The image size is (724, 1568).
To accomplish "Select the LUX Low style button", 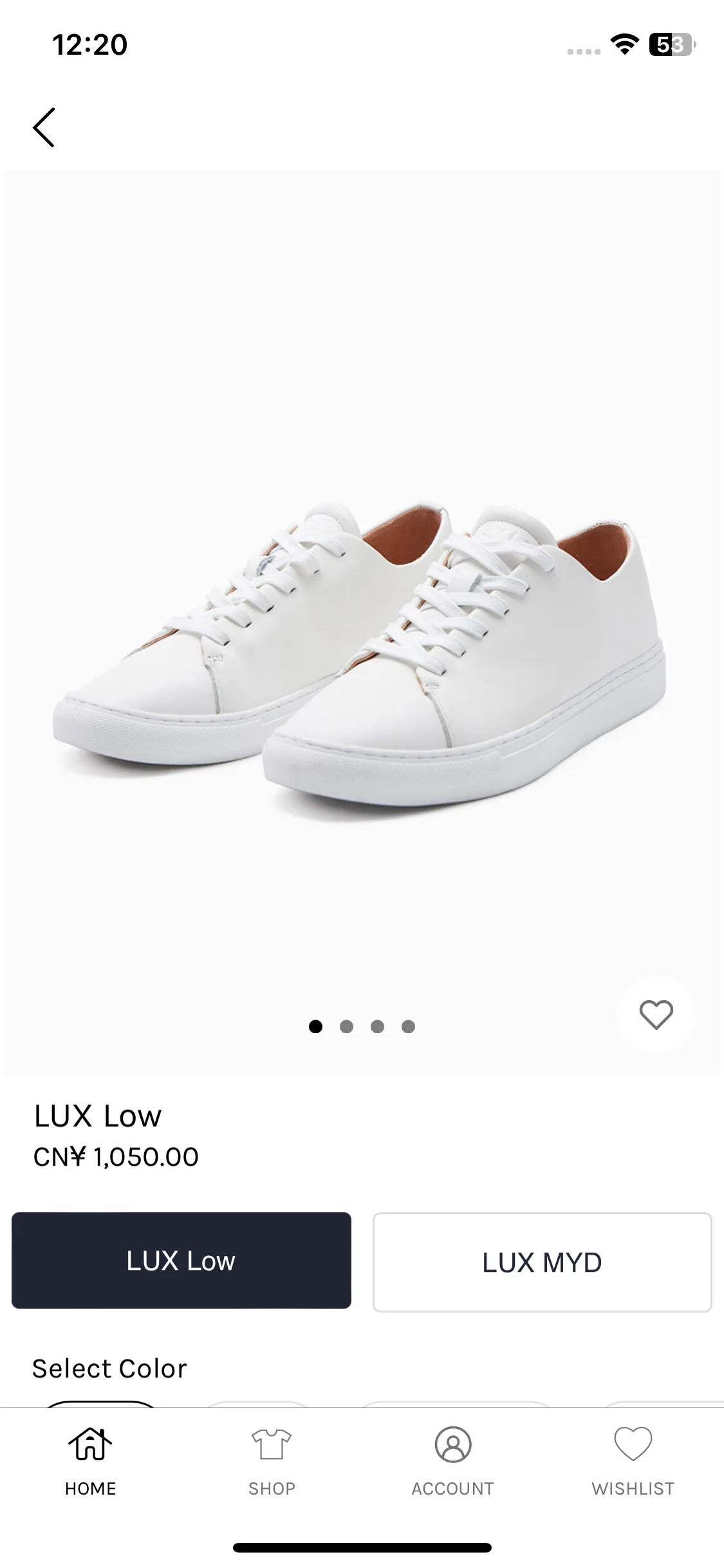I will [181, 1260].
